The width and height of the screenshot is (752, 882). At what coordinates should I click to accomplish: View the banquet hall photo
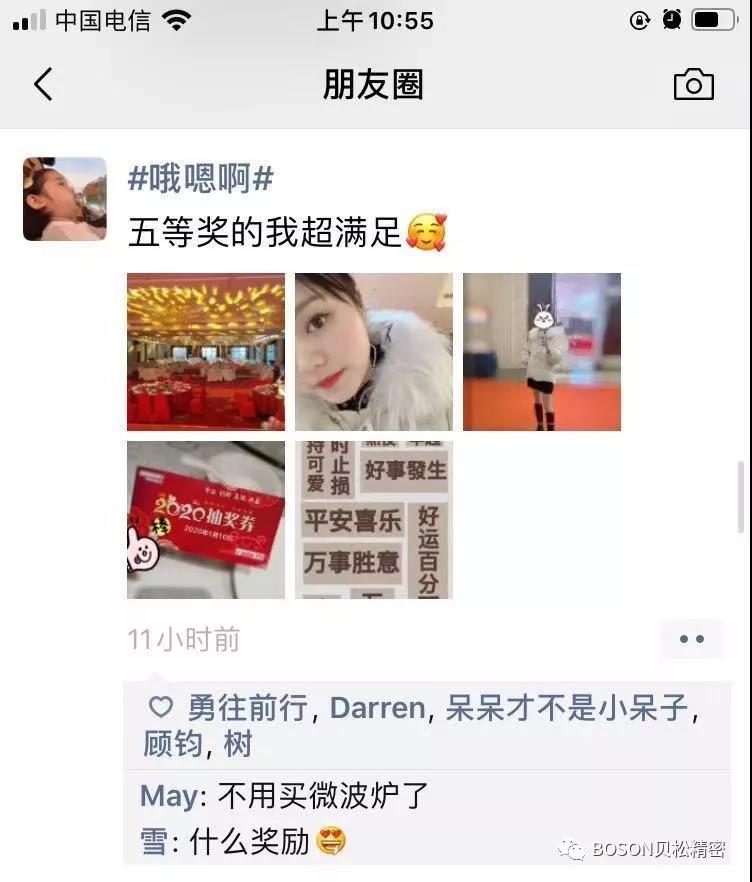pos(206,352)
